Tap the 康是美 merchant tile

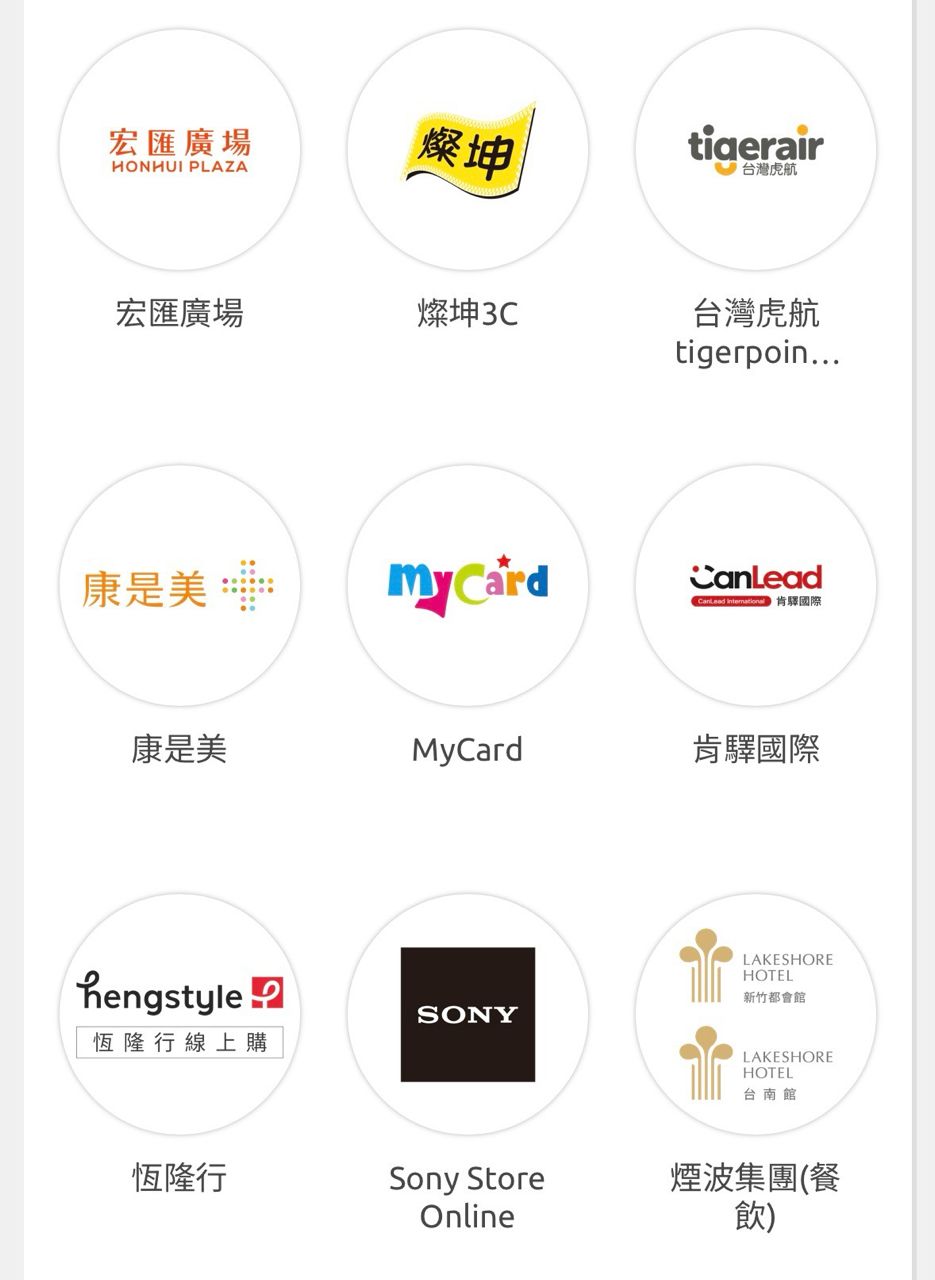tap(180, 585)
